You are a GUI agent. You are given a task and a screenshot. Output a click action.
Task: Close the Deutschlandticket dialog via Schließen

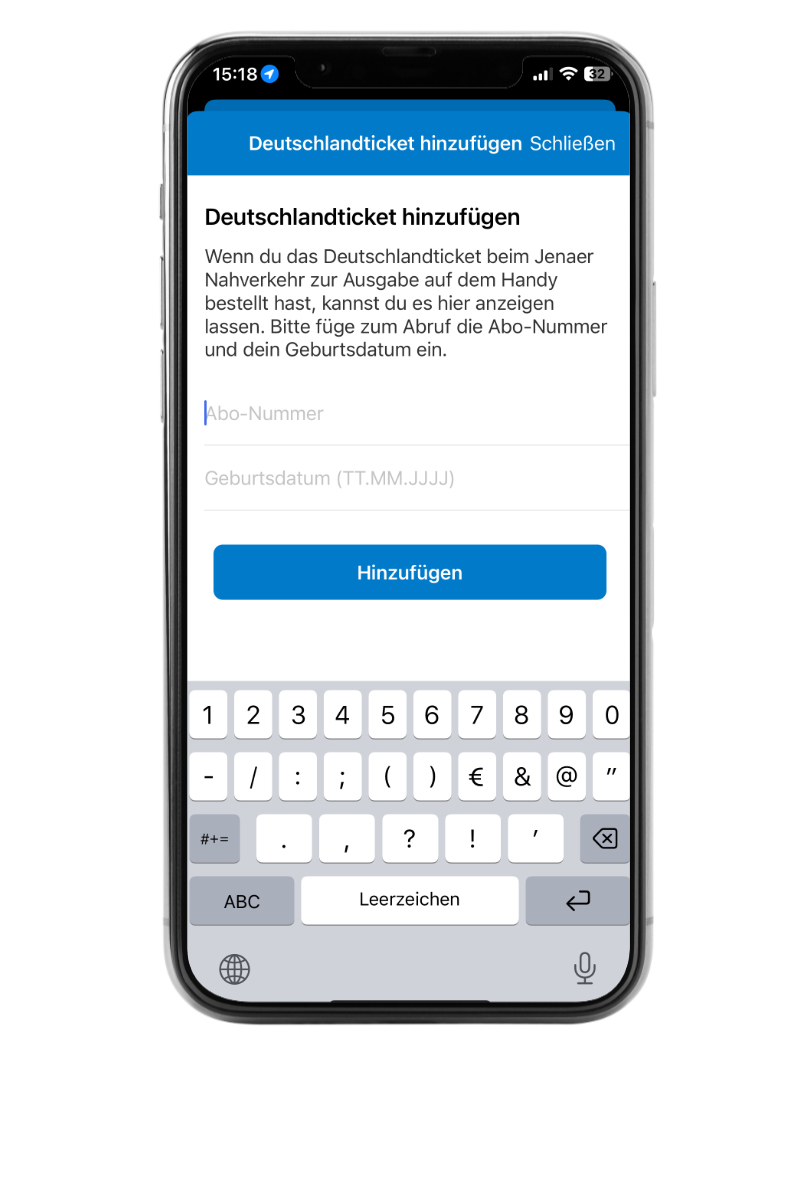pos(572,144)
